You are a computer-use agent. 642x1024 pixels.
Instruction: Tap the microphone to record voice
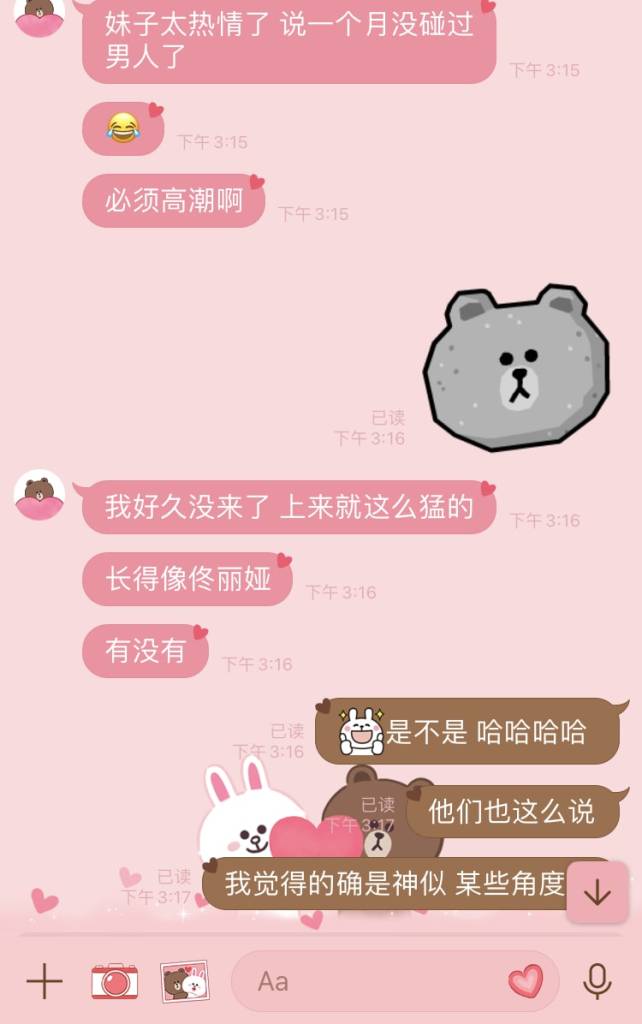[x=597, y=981]
